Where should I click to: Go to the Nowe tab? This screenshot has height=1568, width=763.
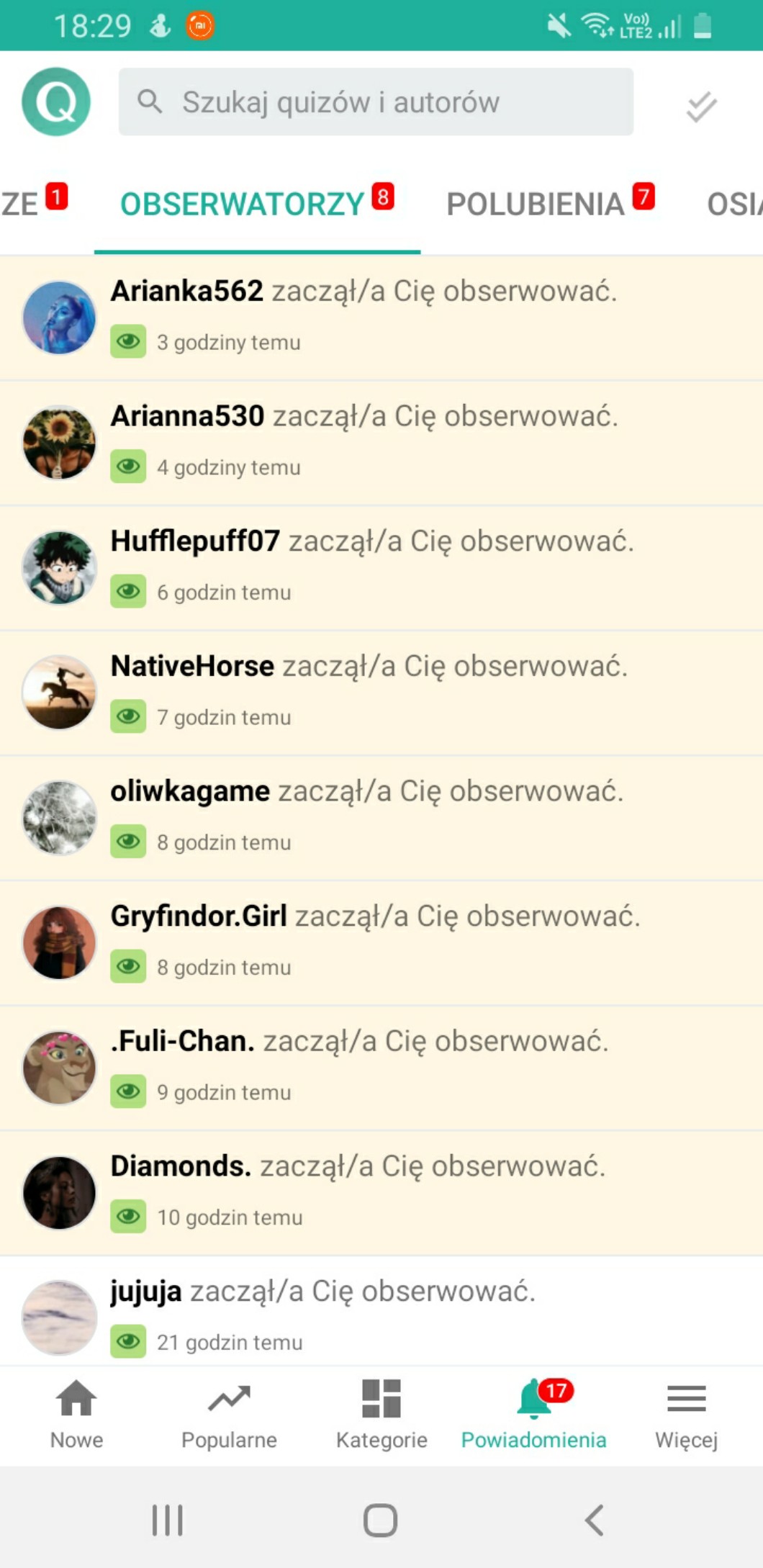point(76,1415)
